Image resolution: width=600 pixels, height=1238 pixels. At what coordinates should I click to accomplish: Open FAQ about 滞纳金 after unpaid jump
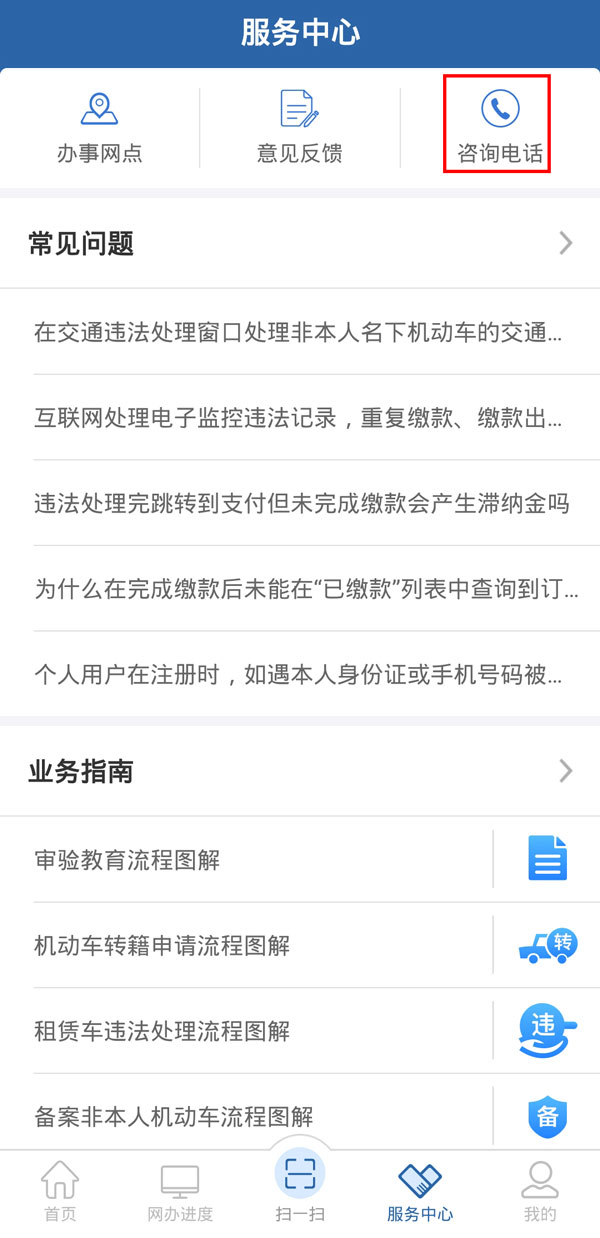300,503
